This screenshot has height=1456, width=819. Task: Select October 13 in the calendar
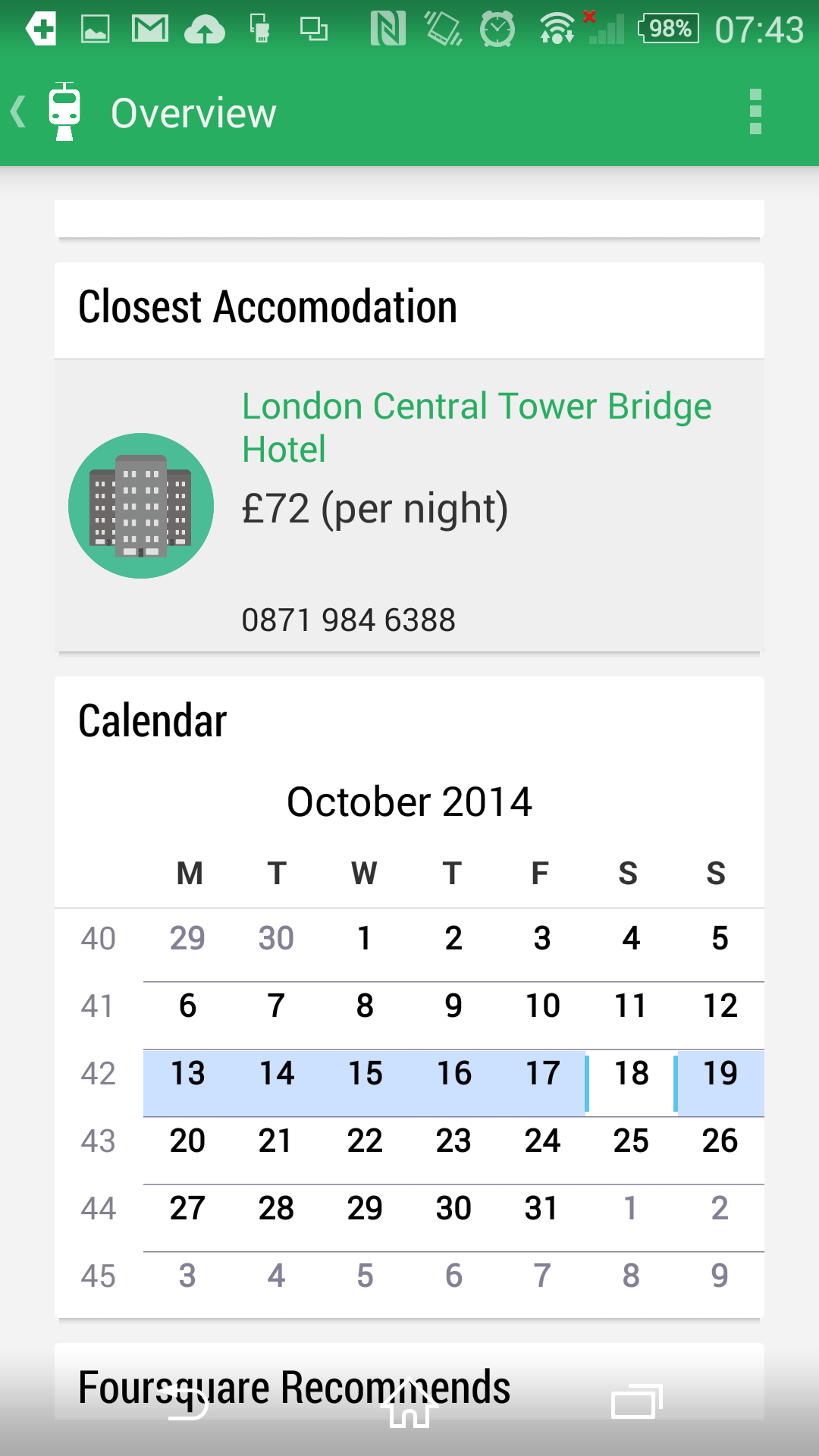tap(187, 1074)
